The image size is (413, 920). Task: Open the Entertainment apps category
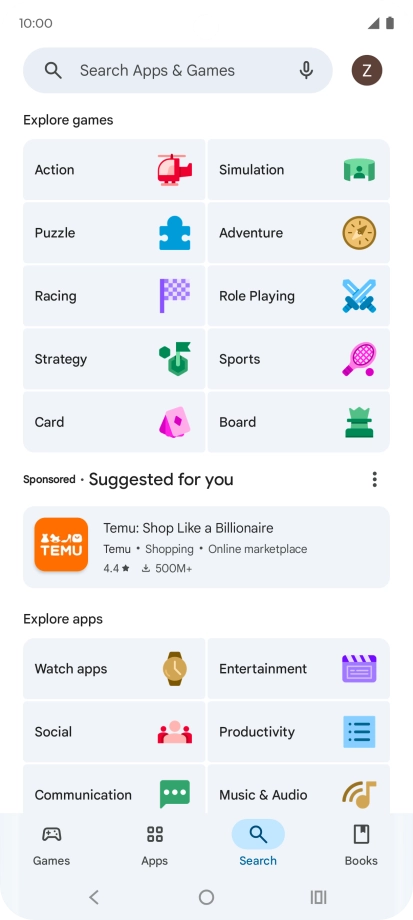click(x=299, y=669)
